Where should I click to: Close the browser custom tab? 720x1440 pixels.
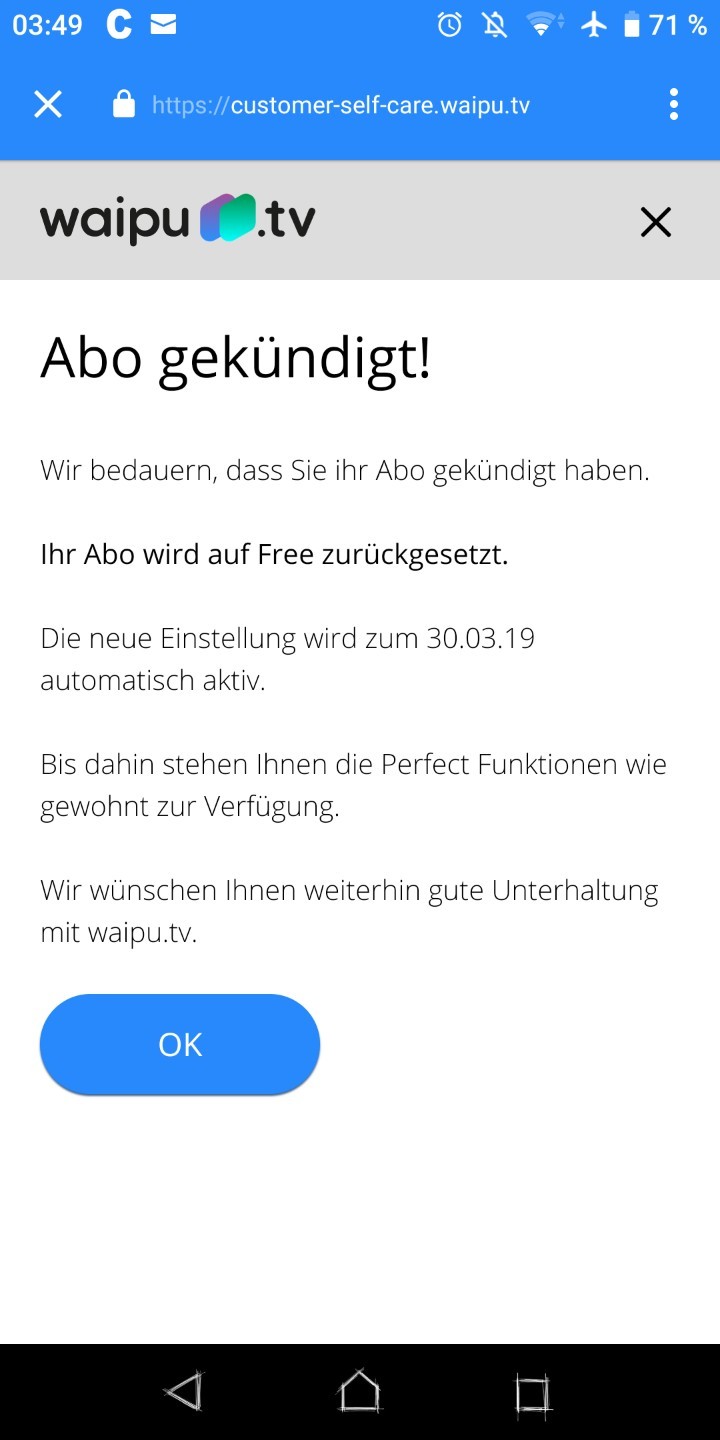[x=48, y=104]
